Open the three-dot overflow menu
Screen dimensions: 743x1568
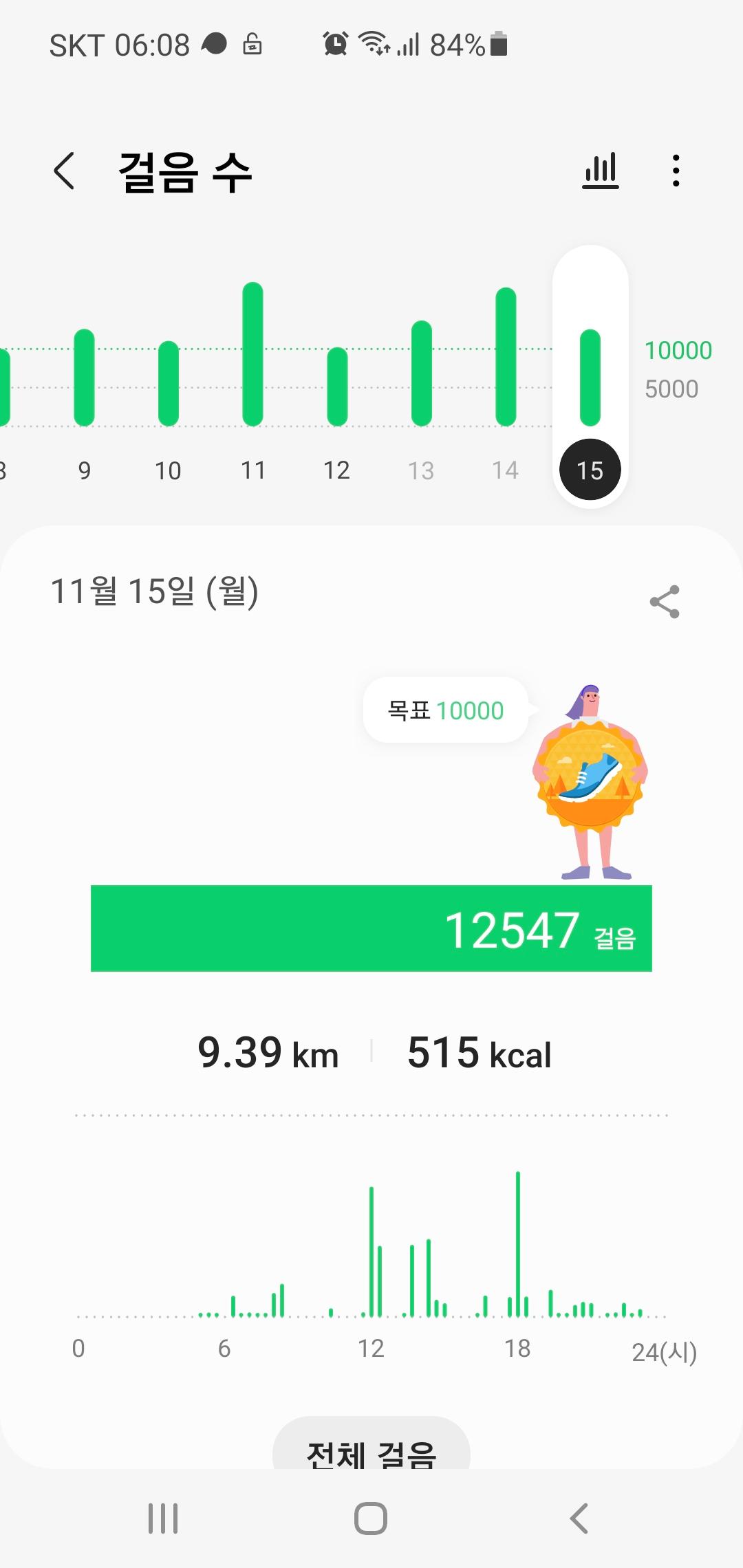(x=676, y=171)
